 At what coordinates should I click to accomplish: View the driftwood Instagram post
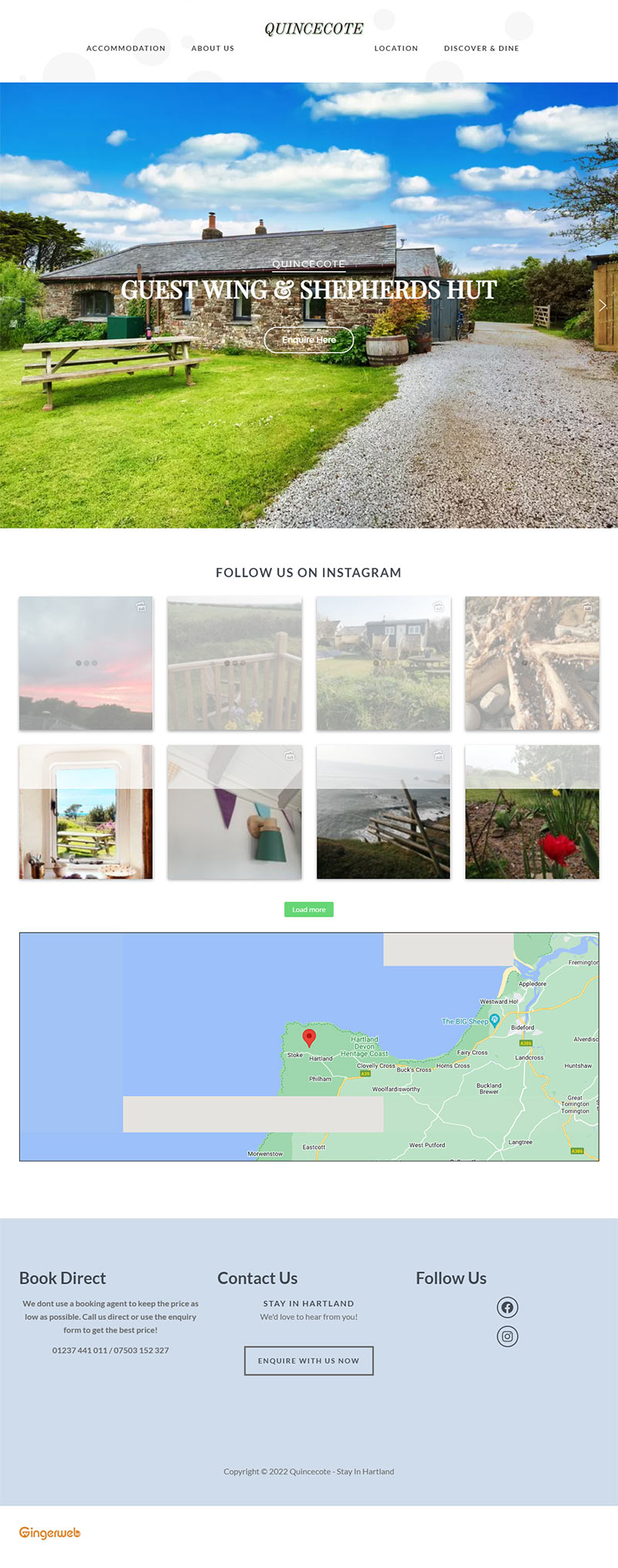(x=531, y=663)
